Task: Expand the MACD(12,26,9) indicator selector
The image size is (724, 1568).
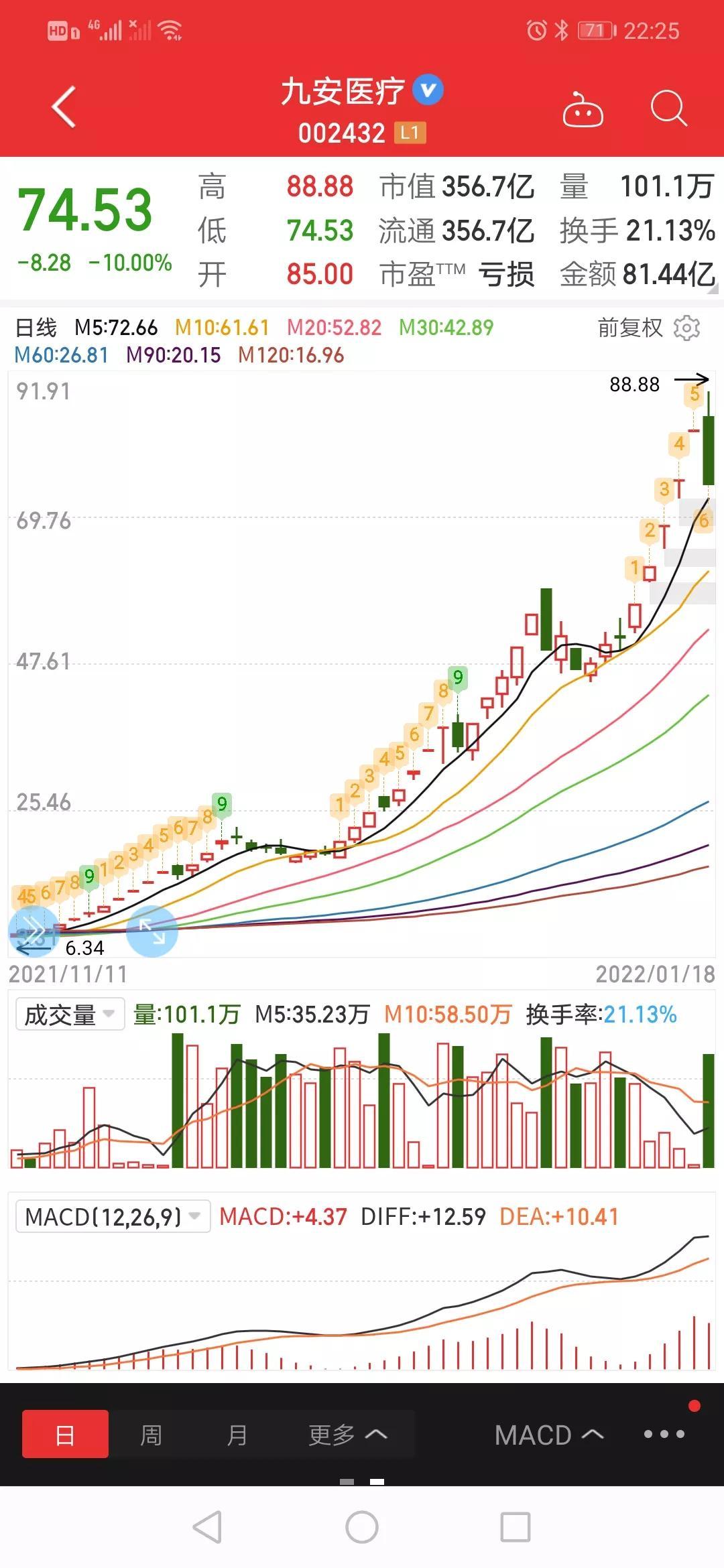Action: (x=113, y=1215)
